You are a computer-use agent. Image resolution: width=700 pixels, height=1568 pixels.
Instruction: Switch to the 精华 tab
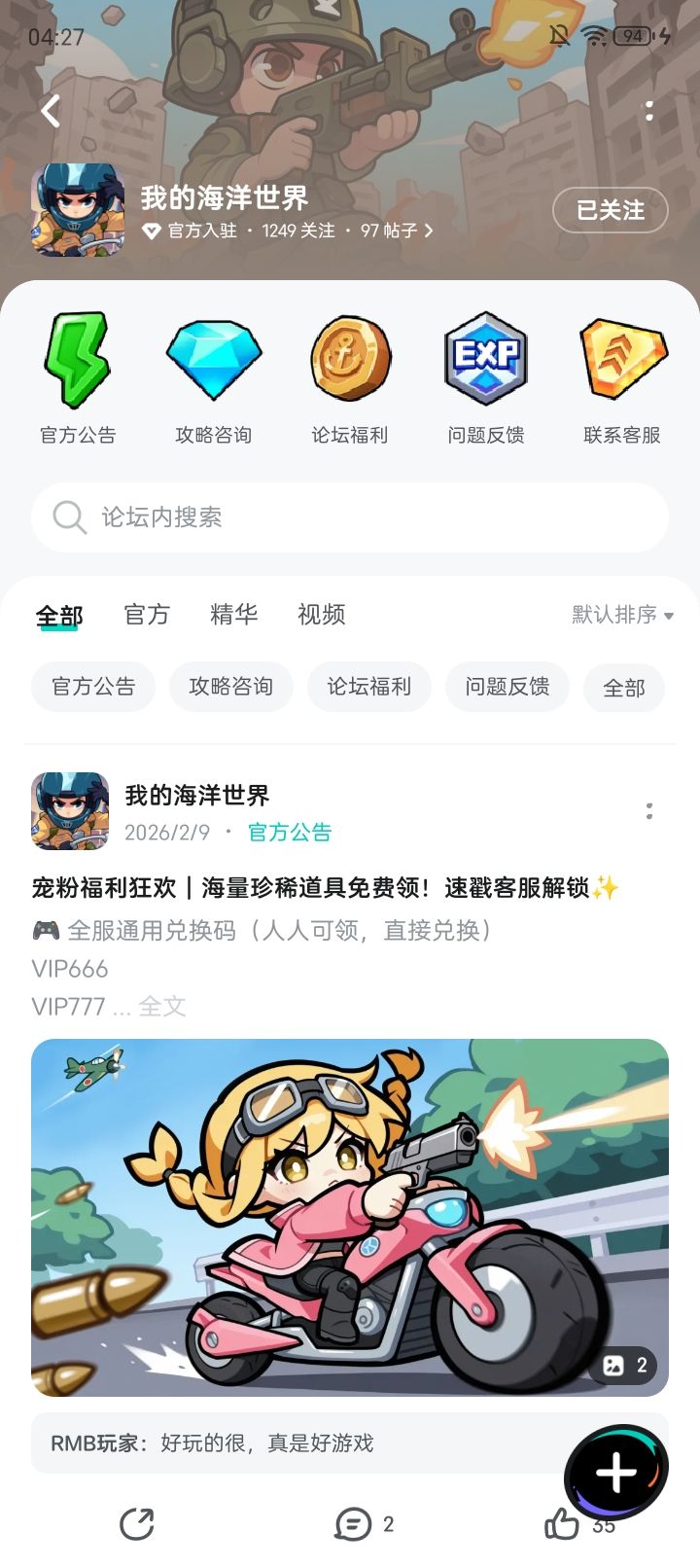pyautogui.click(x=232, y=614)
